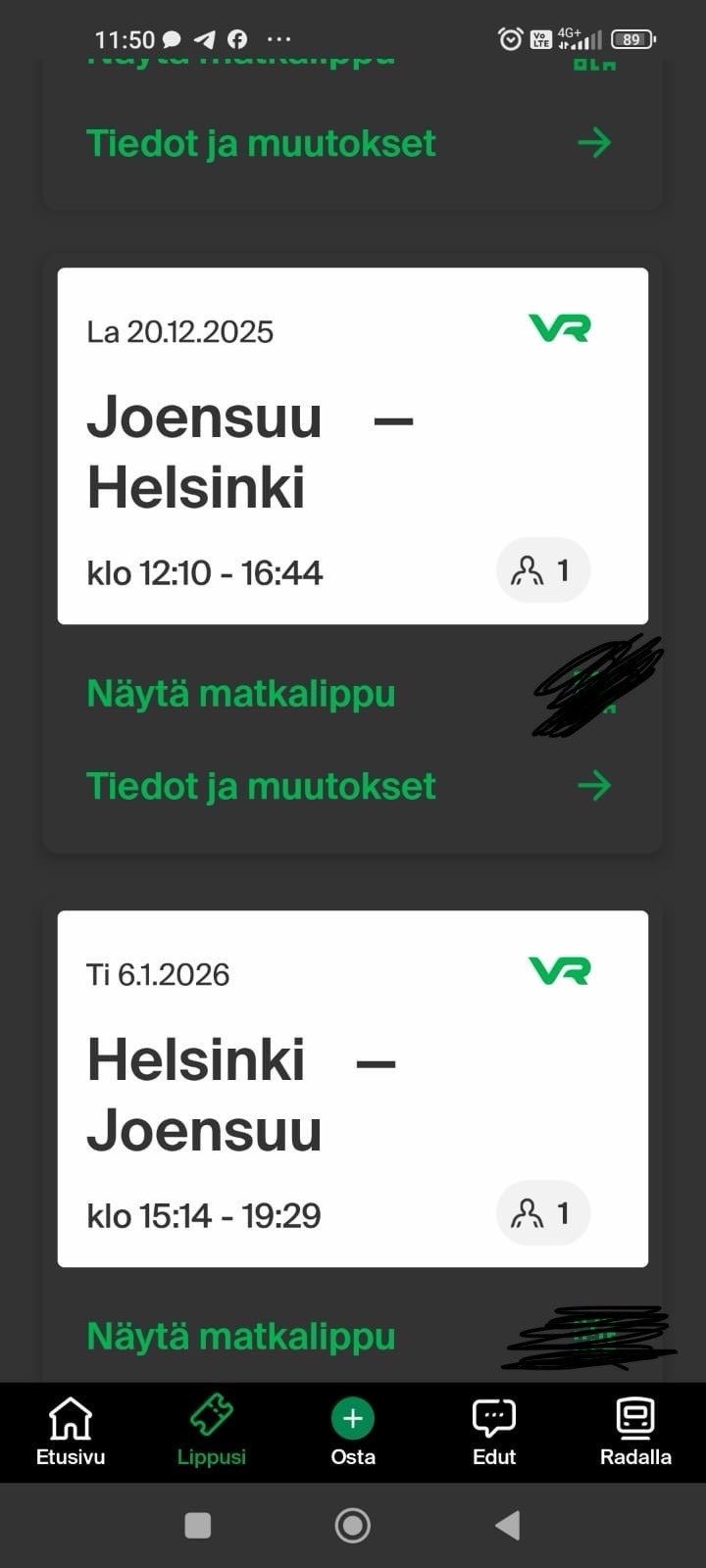This screenshot has height=1568, width=706.
Task: Go to the phone's home screen
Action: tap(353, 1525)
